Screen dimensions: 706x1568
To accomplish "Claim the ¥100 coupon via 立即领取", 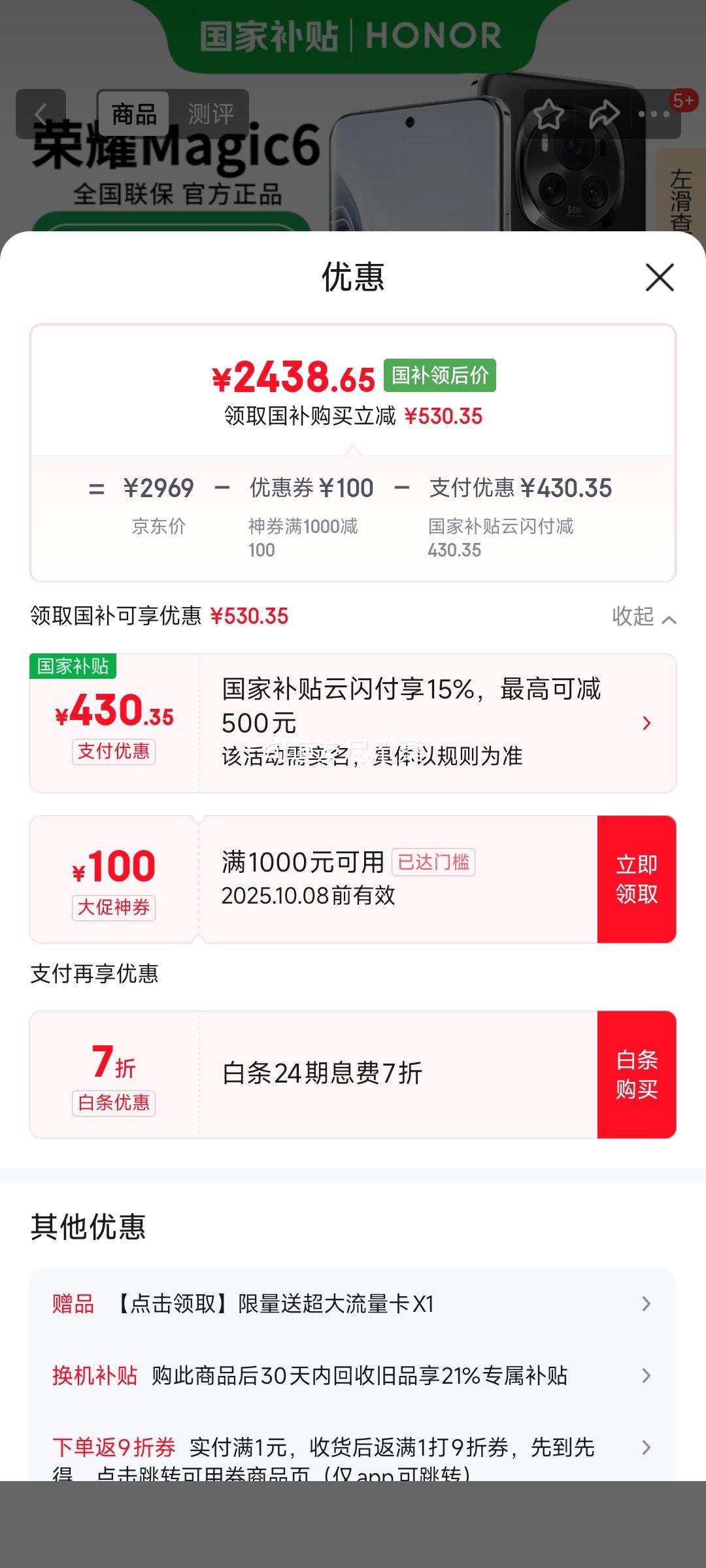I will [x=636, y=879].
